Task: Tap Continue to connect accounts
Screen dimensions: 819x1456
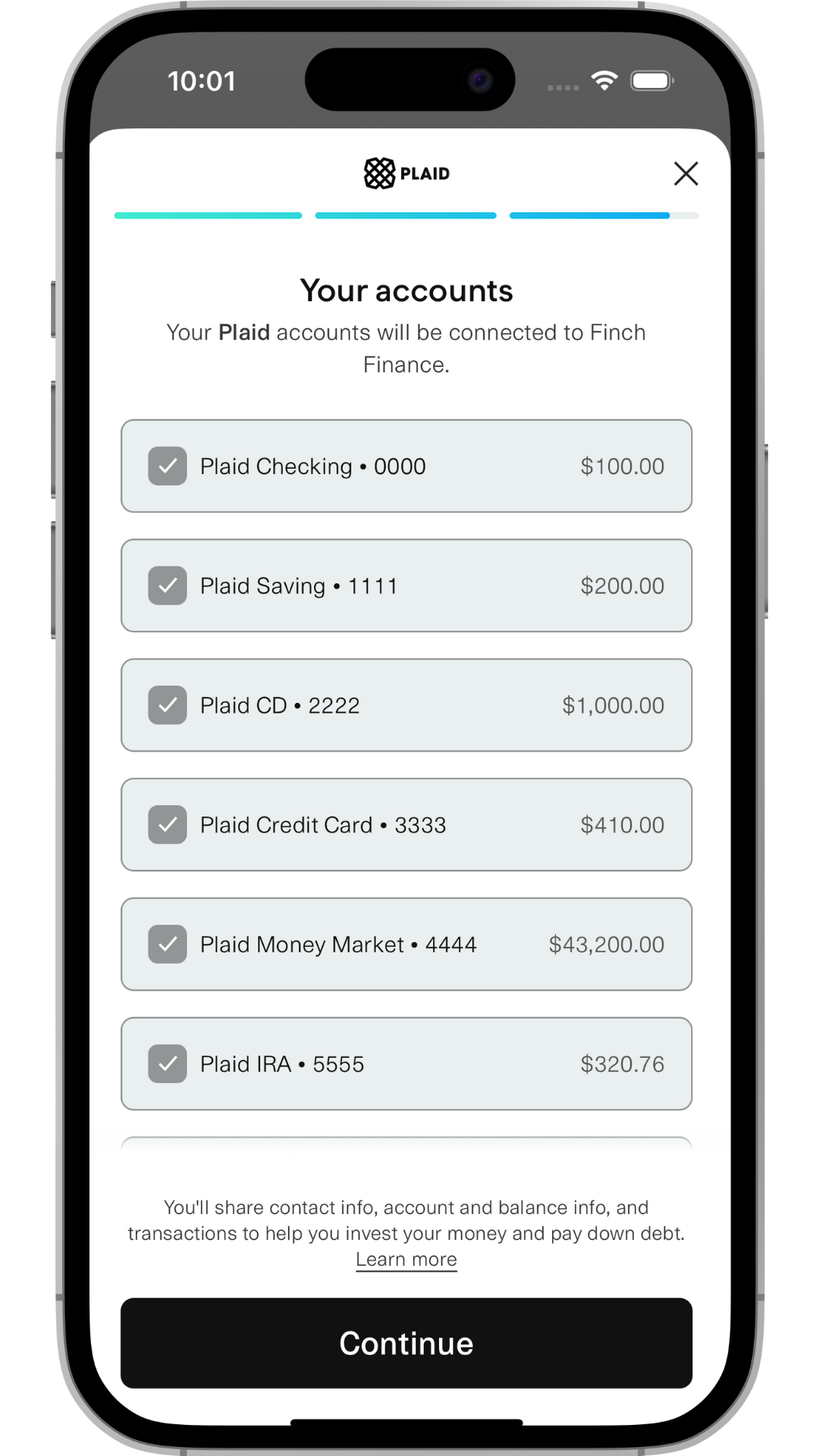Action: [x=406, y=1343]
